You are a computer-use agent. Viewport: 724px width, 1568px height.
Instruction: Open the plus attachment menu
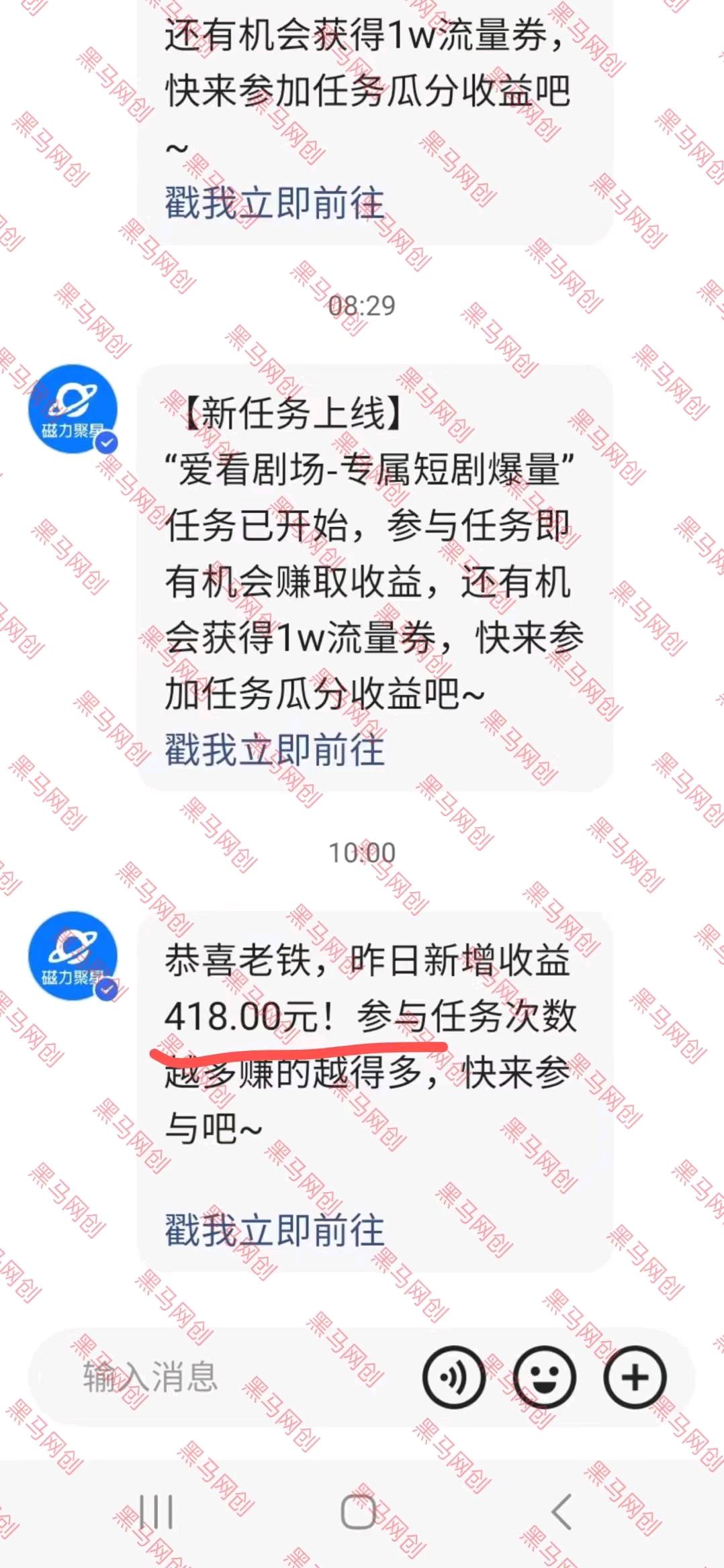coord(635,1377)
